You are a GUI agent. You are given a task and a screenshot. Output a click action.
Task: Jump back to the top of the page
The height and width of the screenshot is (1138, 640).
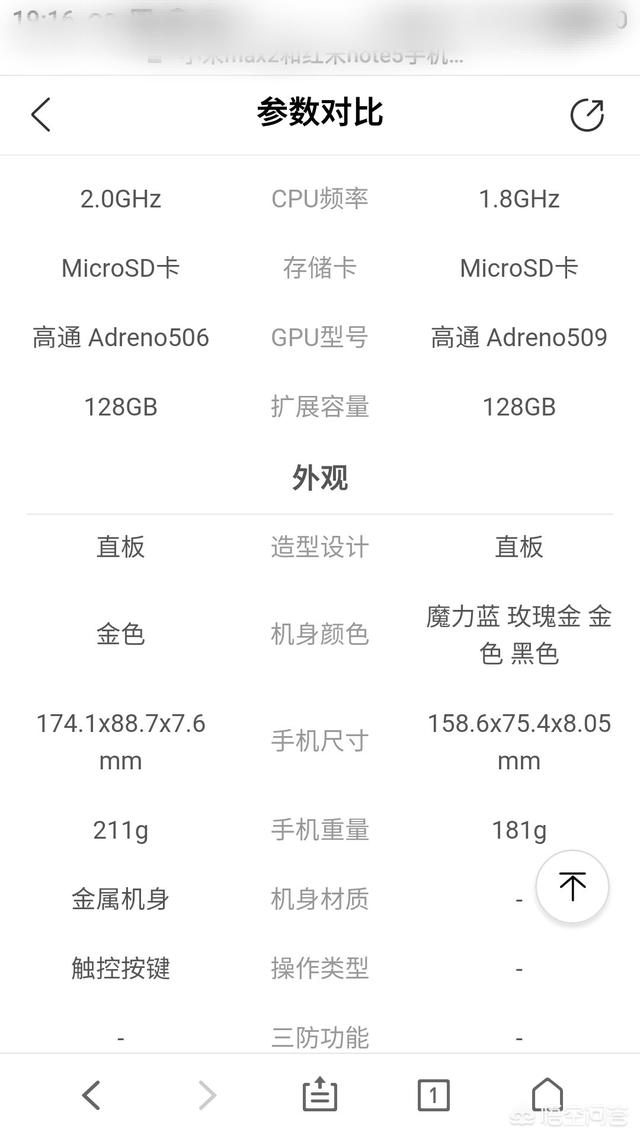click(x=572, y=886)
